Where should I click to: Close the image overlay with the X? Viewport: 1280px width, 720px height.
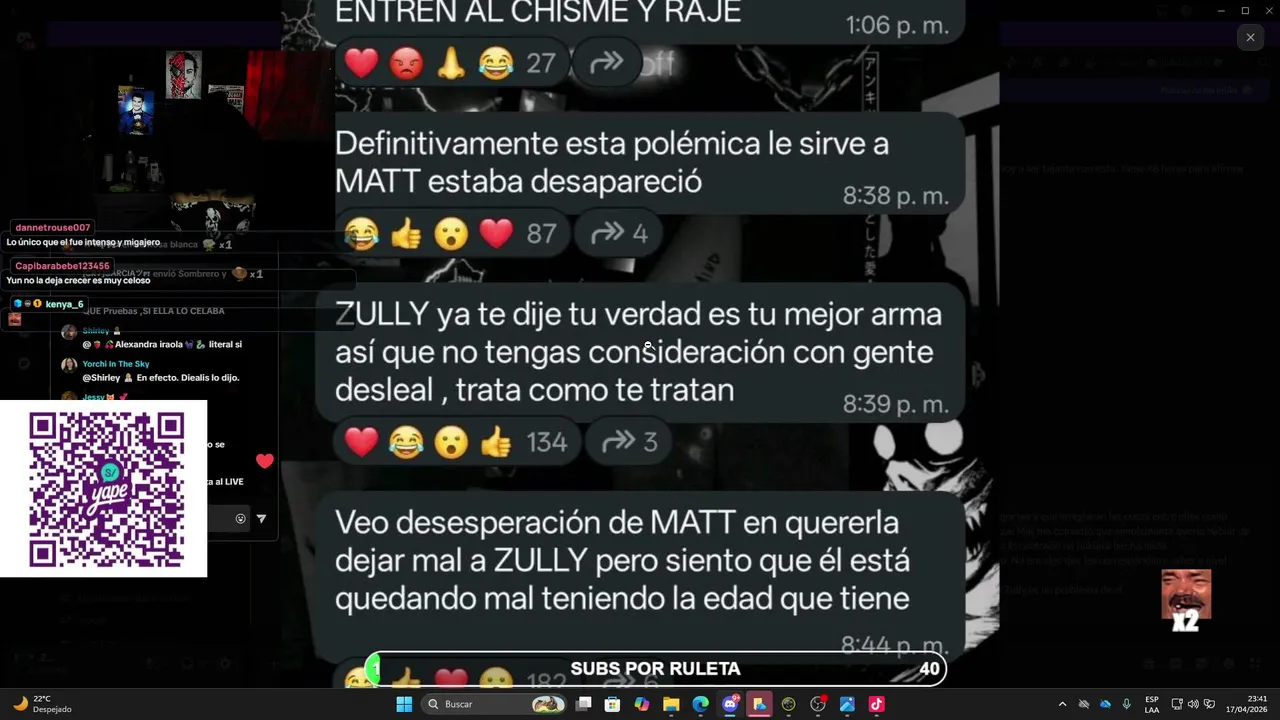click(x=1250, y=37)
